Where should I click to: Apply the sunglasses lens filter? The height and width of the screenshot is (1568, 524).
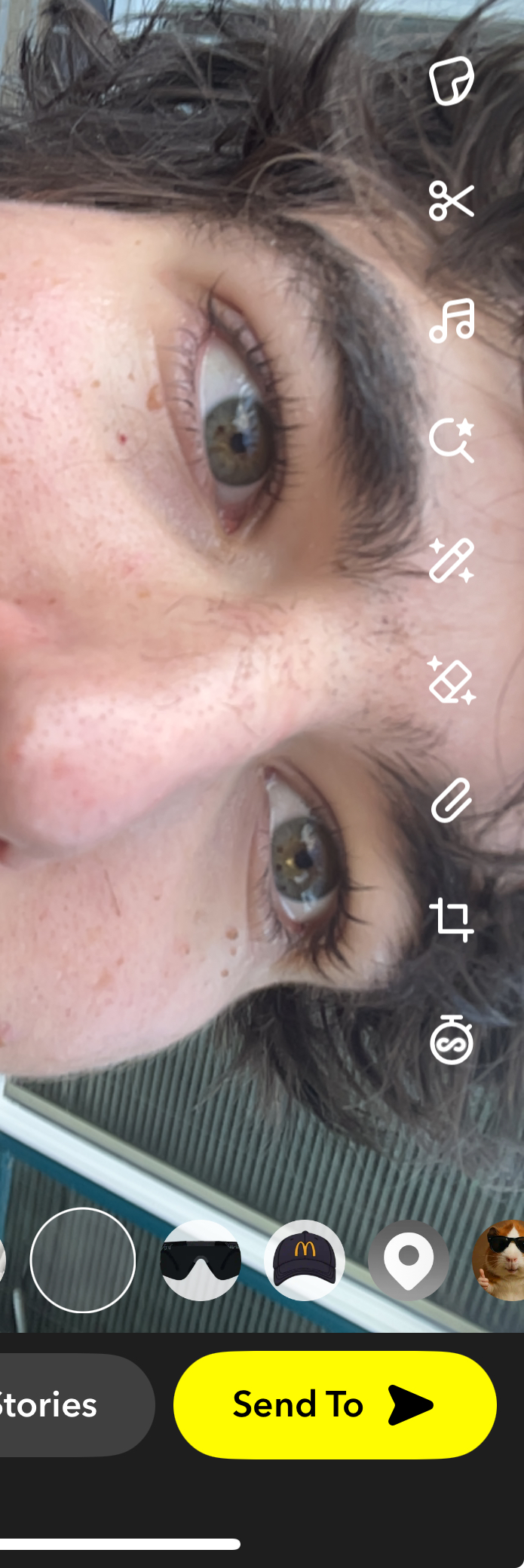201,1260
